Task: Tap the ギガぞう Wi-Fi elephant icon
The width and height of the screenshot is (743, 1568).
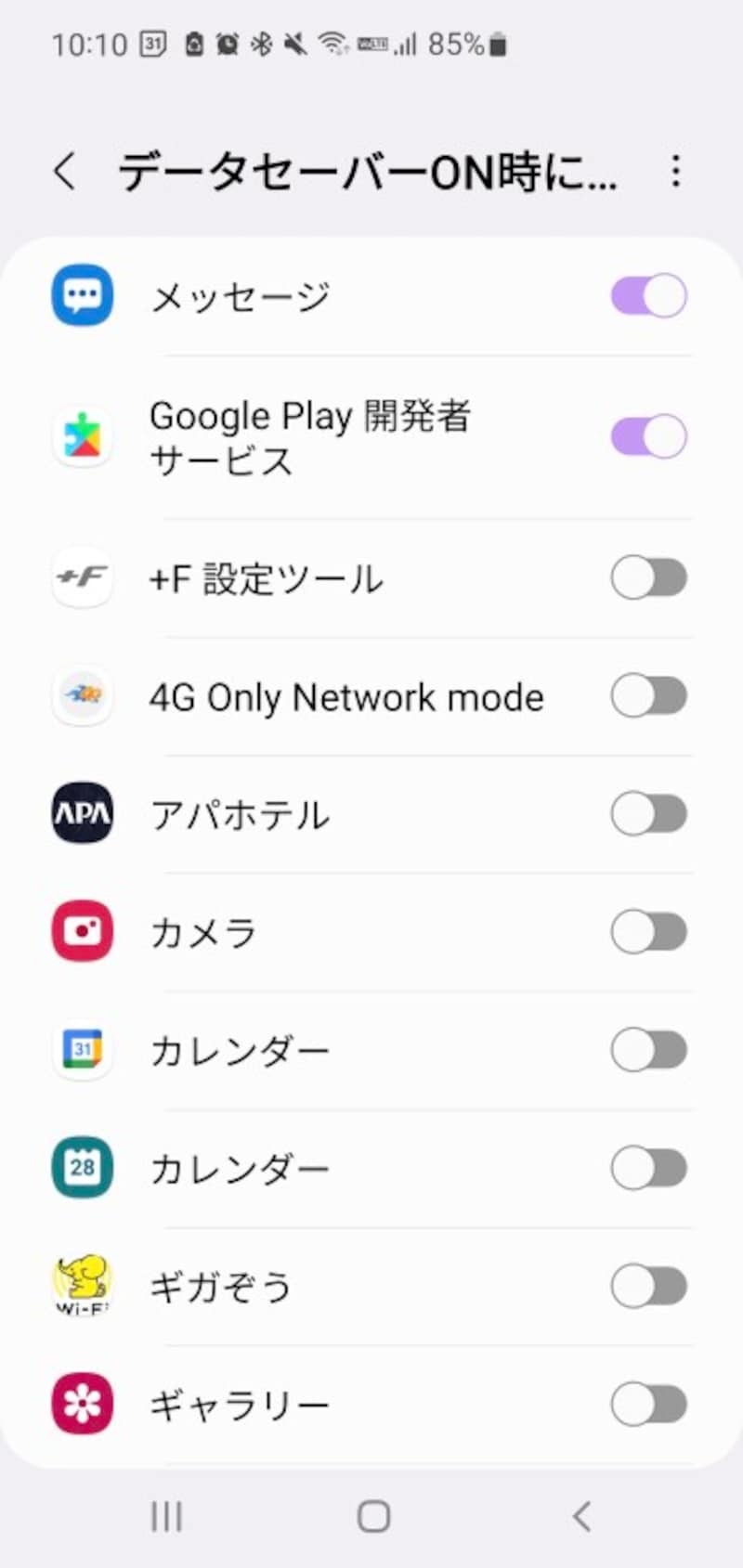Action: 82,1286
